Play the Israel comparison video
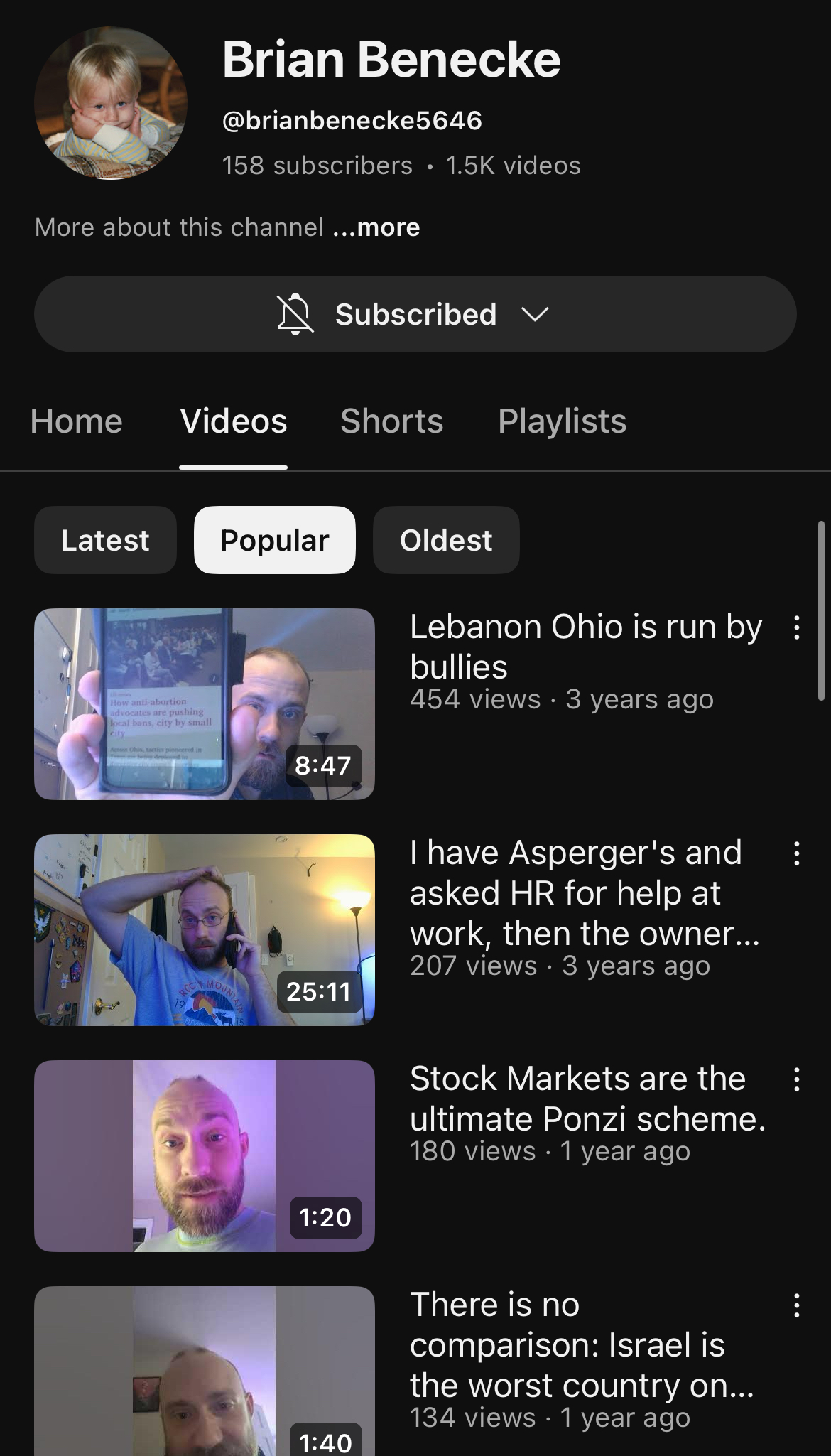Screen dimensions: 831x1456 [x=205, y=1371]
